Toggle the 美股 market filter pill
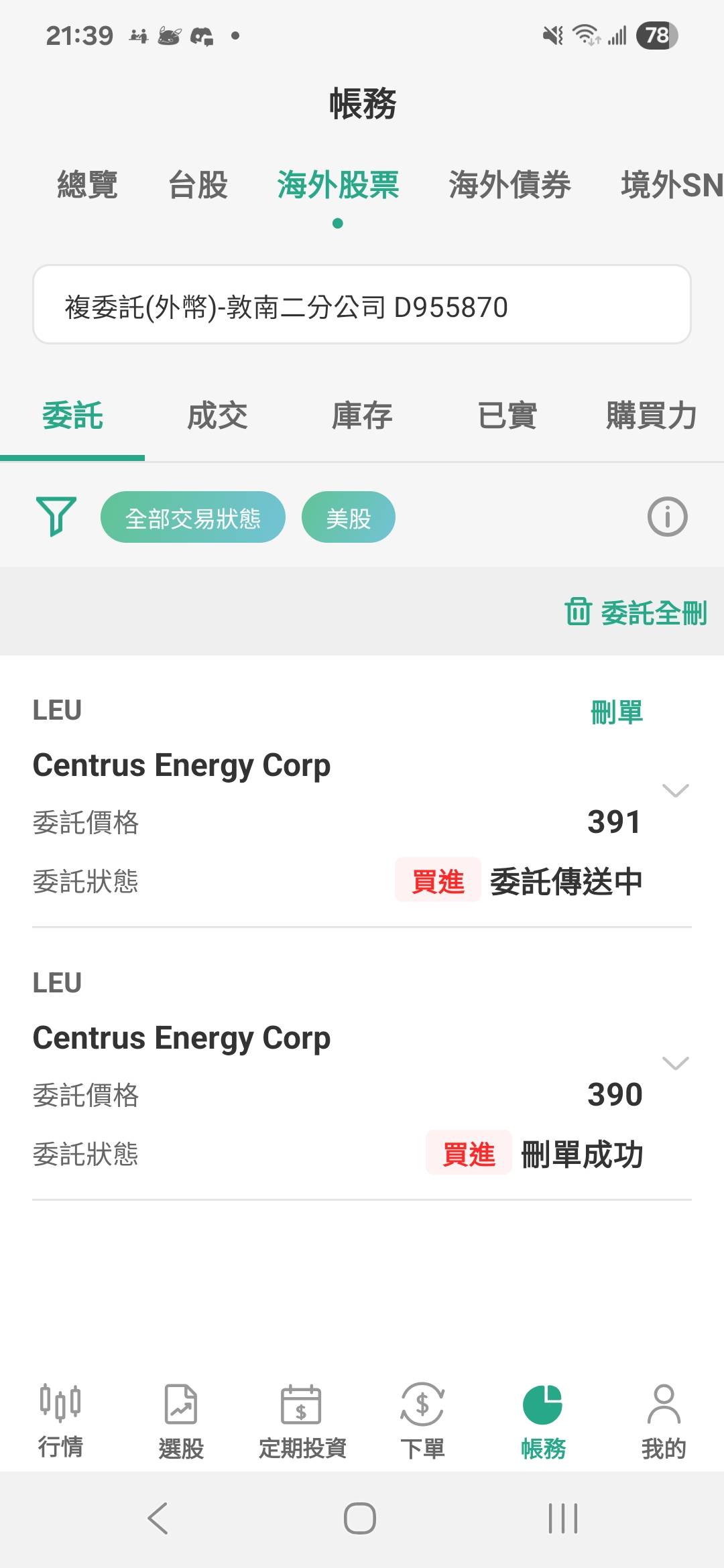 349,516
